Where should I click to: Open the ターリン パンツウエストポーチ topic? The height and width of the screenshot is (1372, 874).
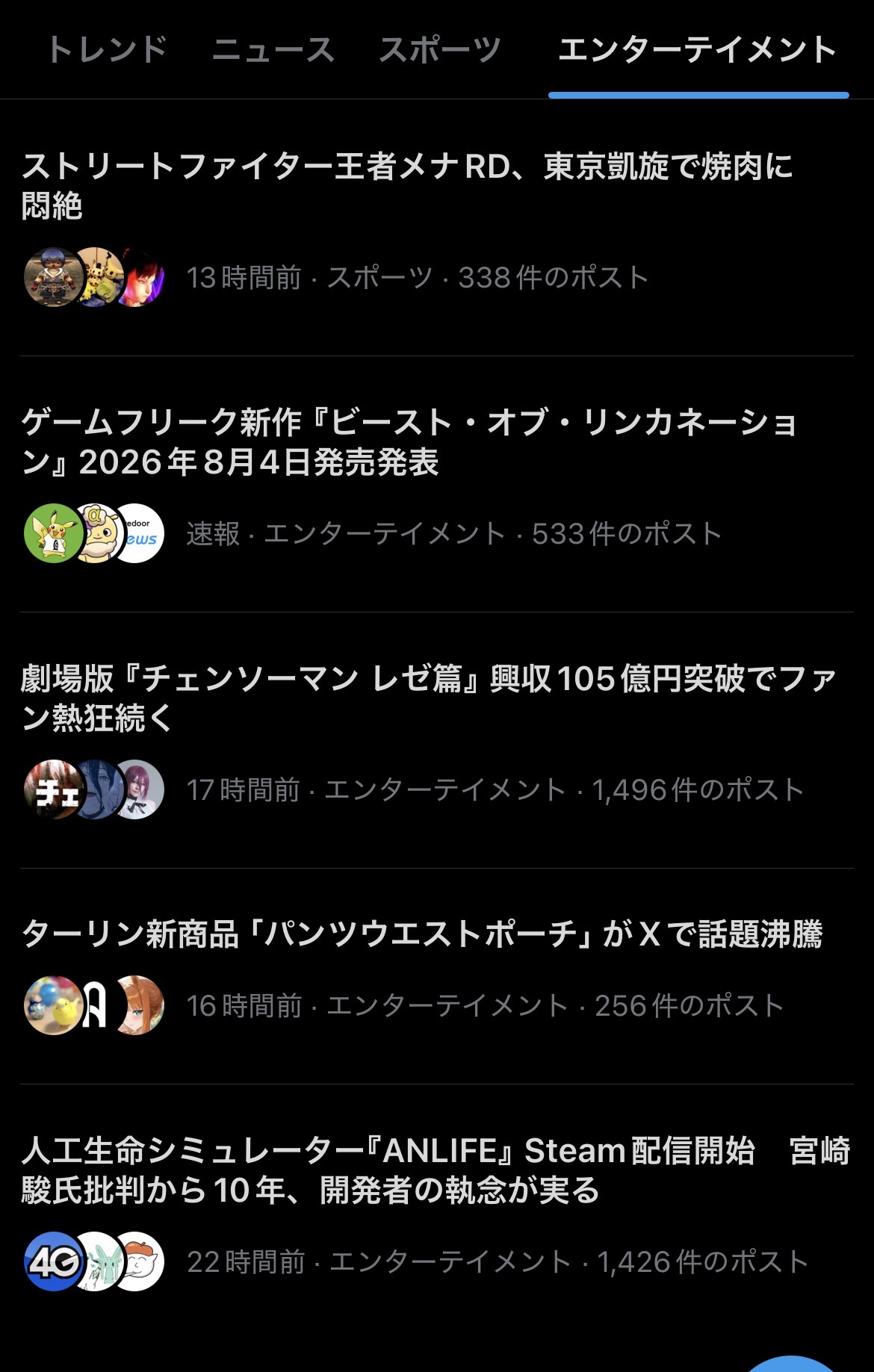pos(422,934)
